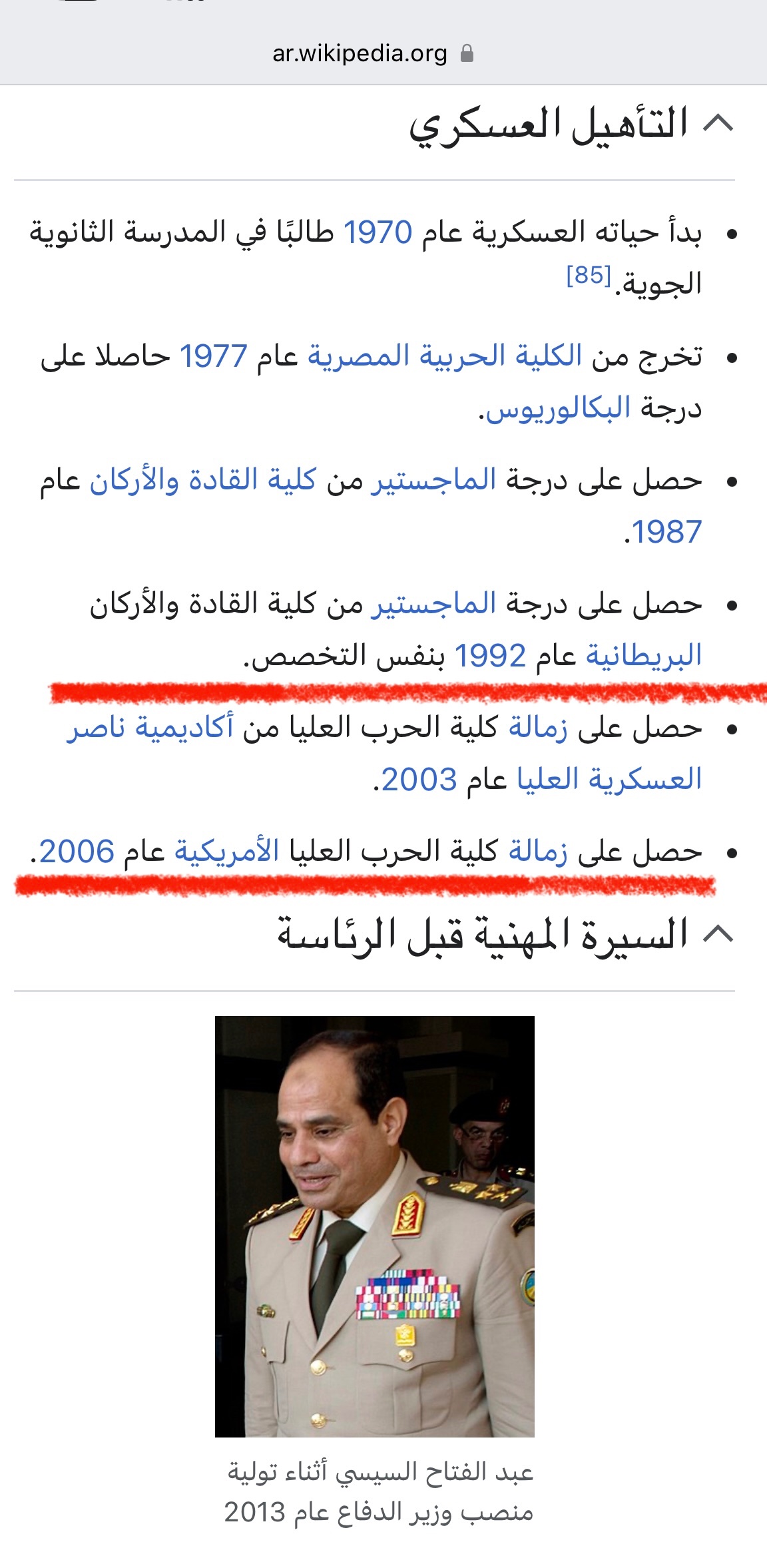Open the 1992 year link
767x1568 pixels.
pyautogui.click(x=490, y=656)
